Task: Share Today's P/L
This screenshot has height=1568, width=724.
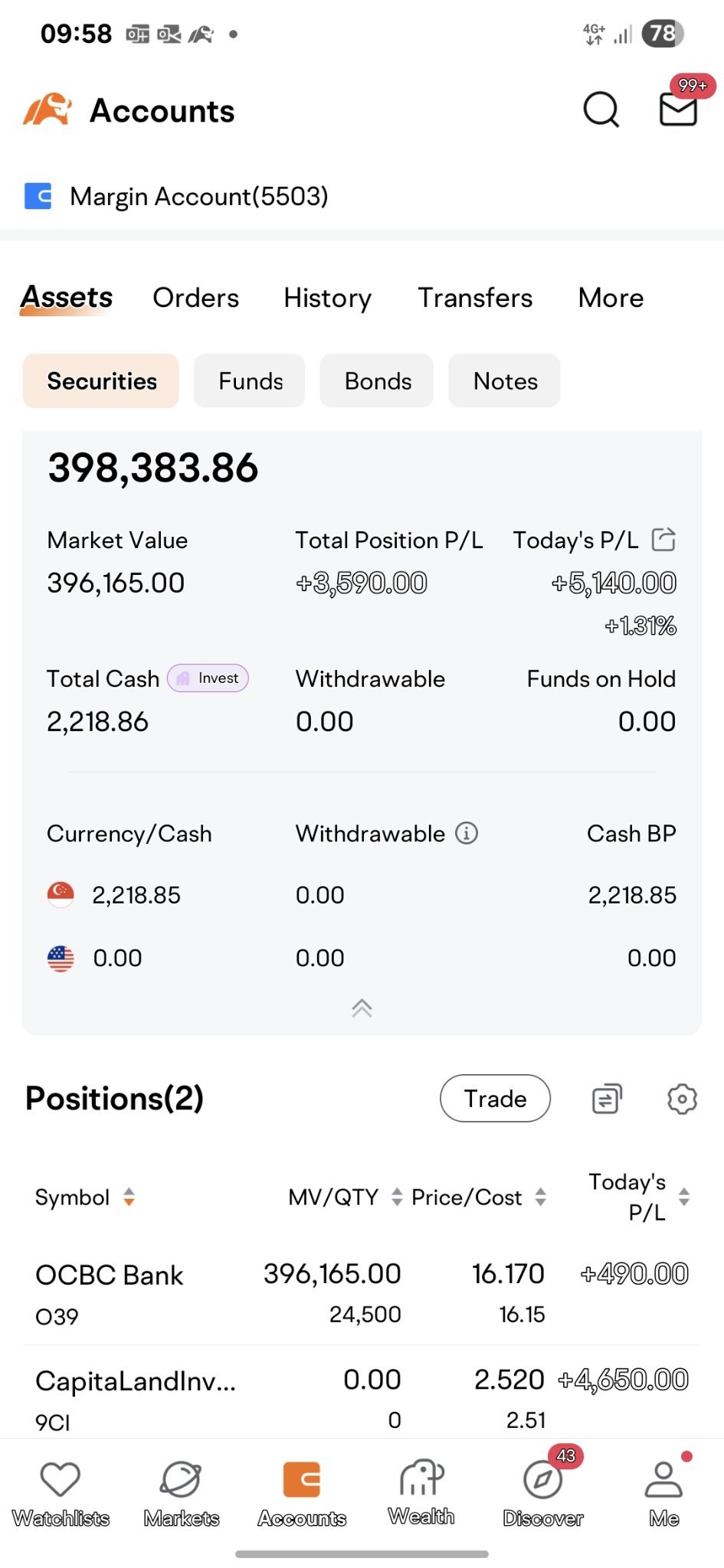Action: point(663,540)
